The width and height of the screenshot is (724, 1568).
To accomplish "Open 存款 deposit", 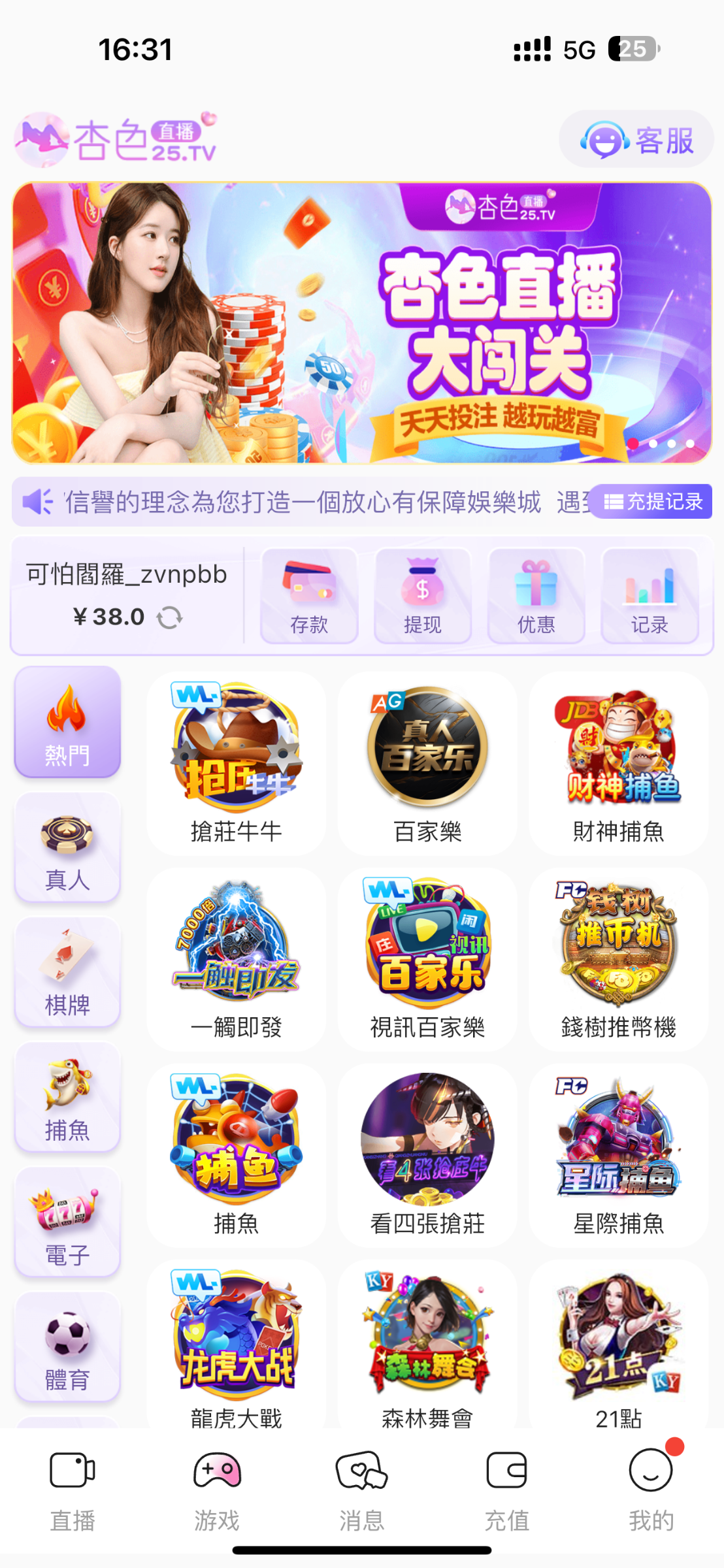I will (309, 596).
